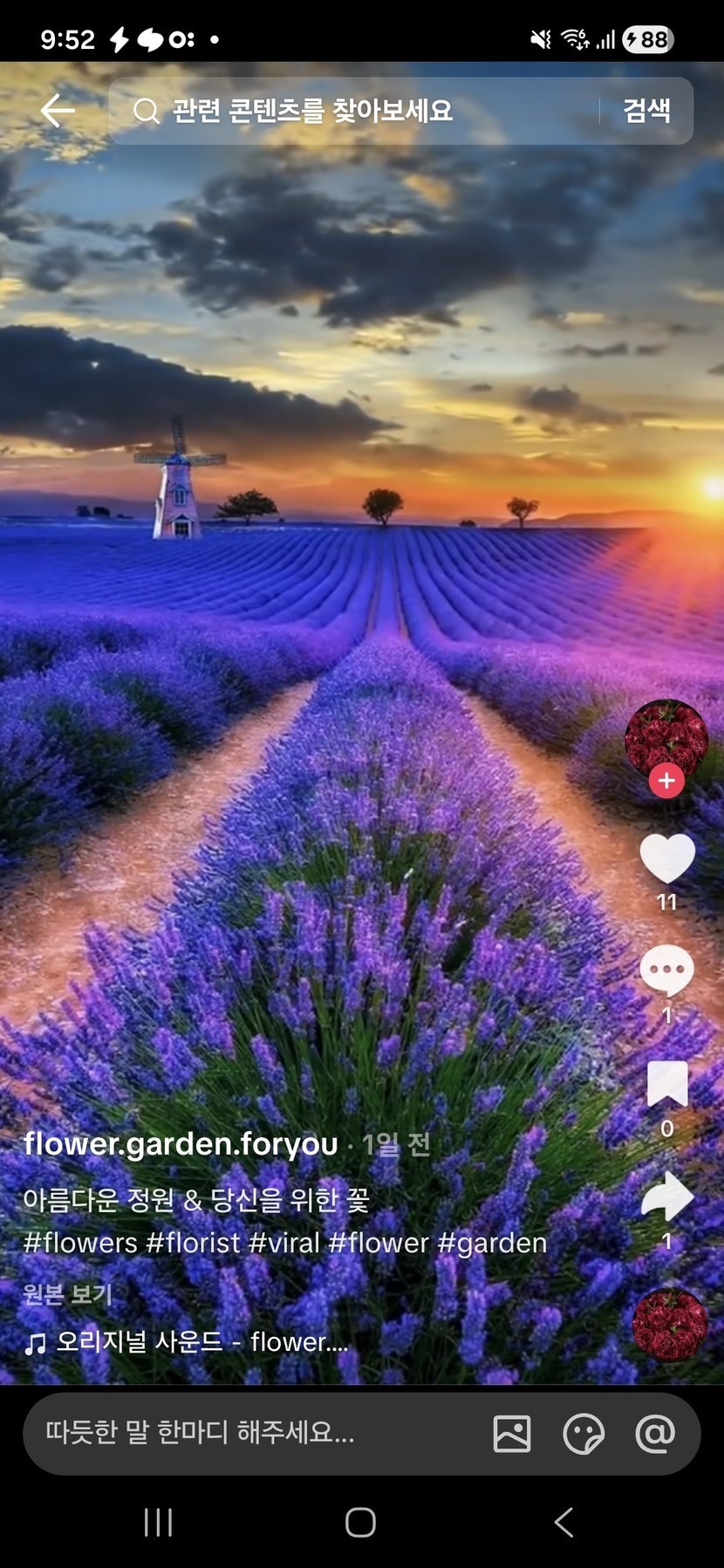Tap 원본 보기 to view original
The height and width of the screenshot is (1568, 724).
67,1294
